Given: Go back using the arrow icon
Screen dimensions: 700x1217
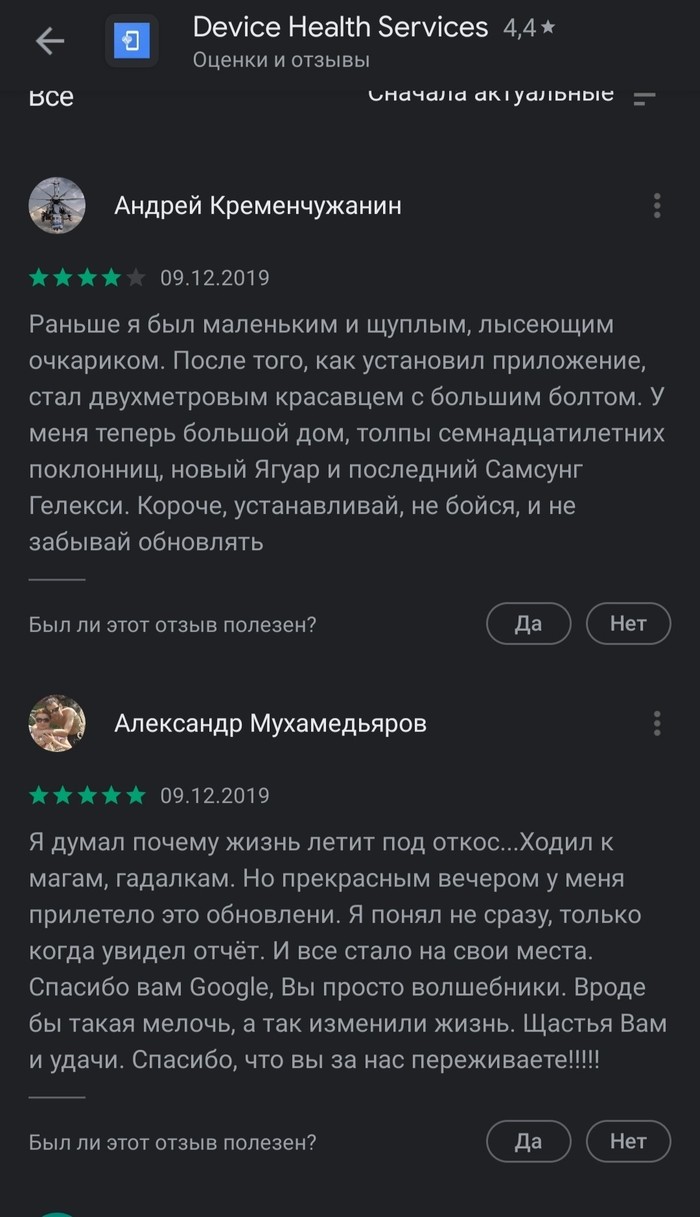Looking at the screenshot, I should 49,41.
